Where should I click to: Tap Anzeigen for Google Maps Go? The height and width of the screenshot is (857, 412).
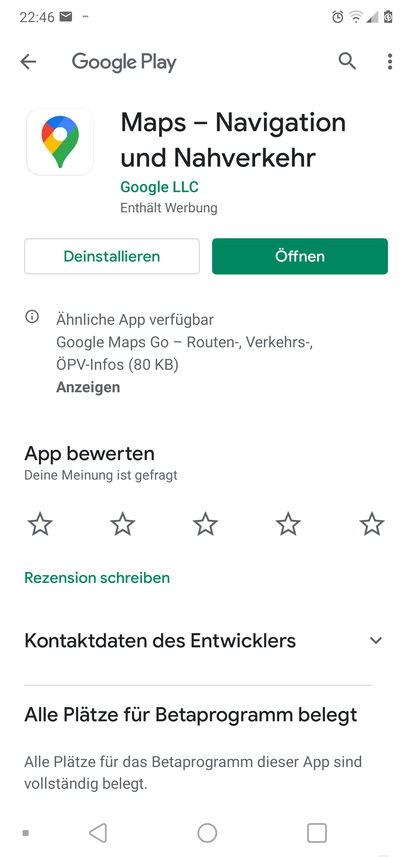pyautogui.click(x=88, y=387)
